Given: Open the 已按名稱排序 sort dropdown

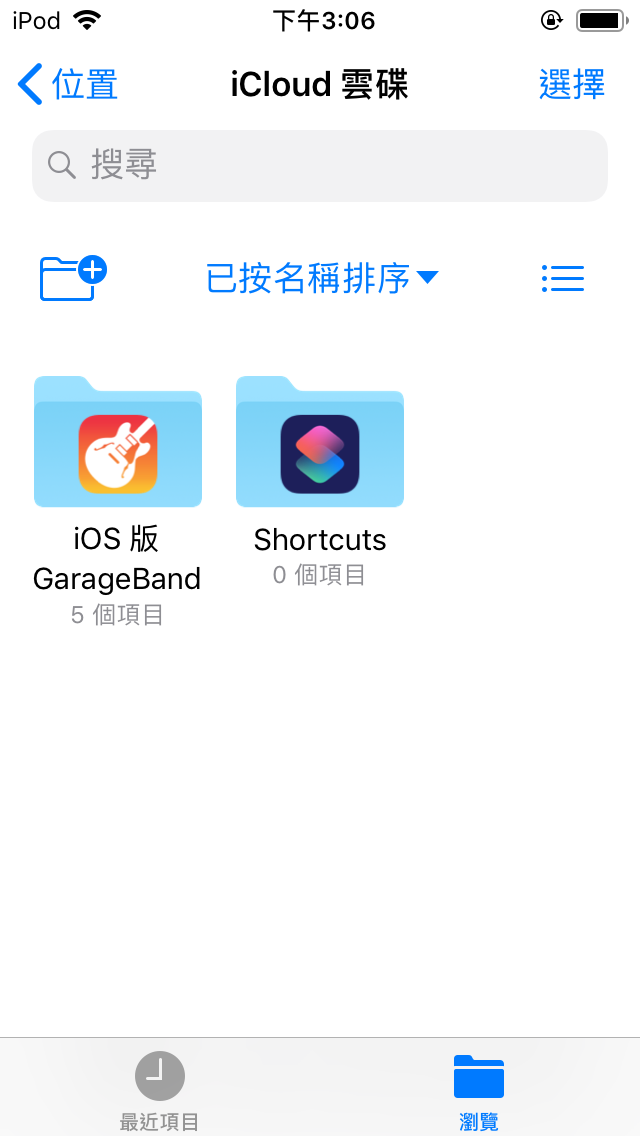Looking at the screenshot, I should click(322, 278).
